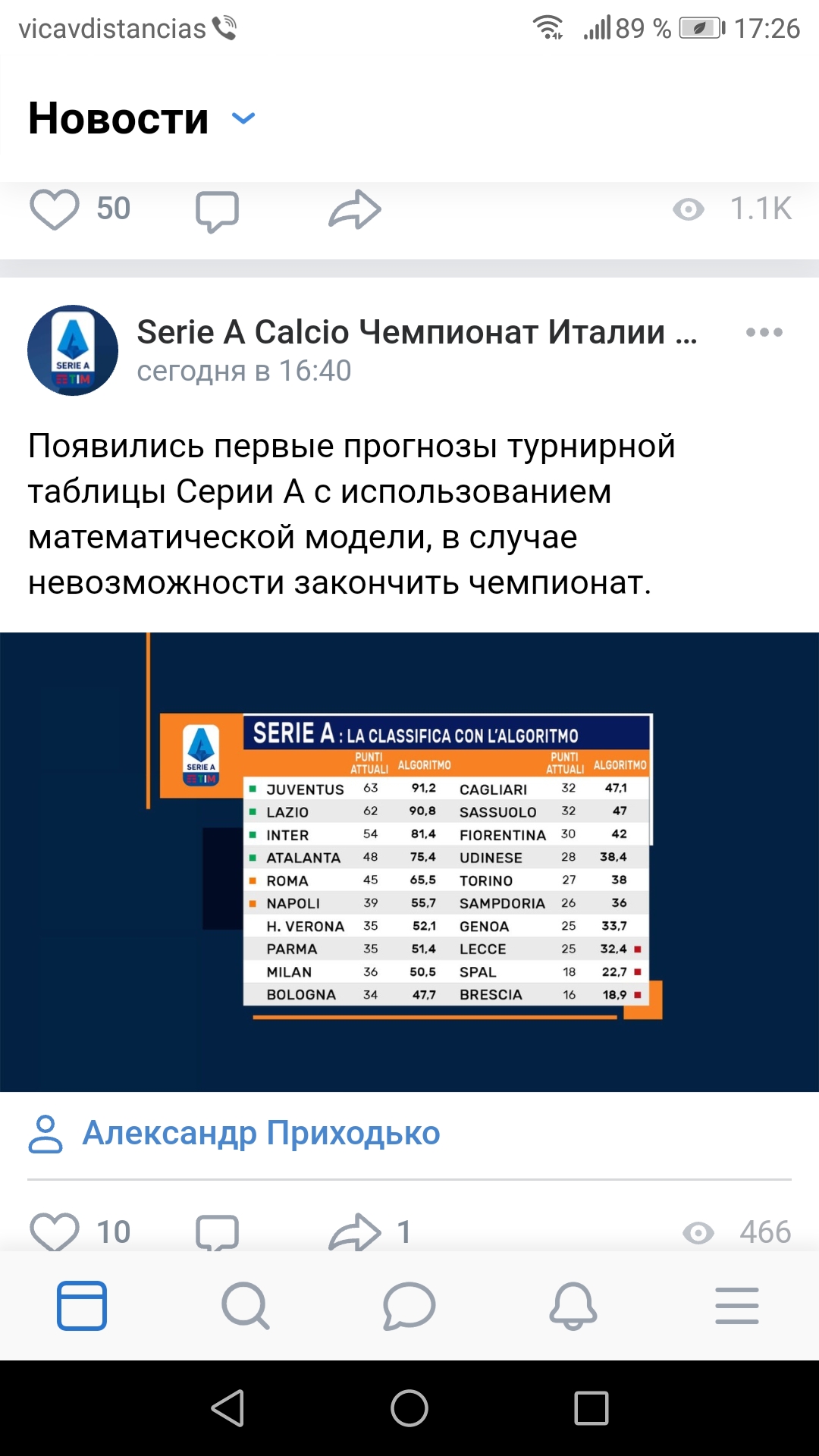Tap the system home button
Image resolution: width=819 pixels, height=1456 pixels.
(409, 1409)
